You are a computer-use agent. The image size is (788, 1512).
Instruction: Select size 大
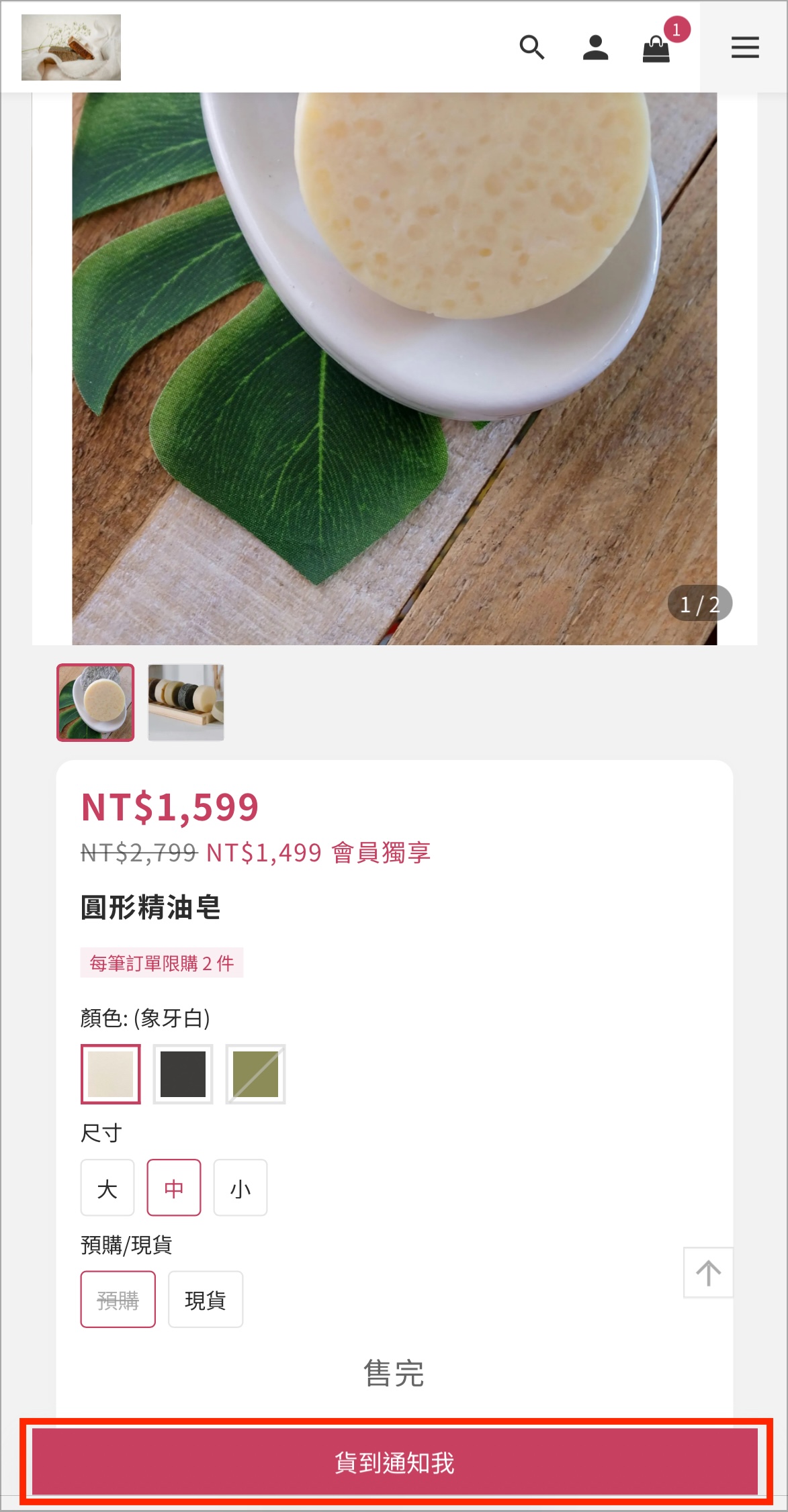click(x=107, y=1188)
